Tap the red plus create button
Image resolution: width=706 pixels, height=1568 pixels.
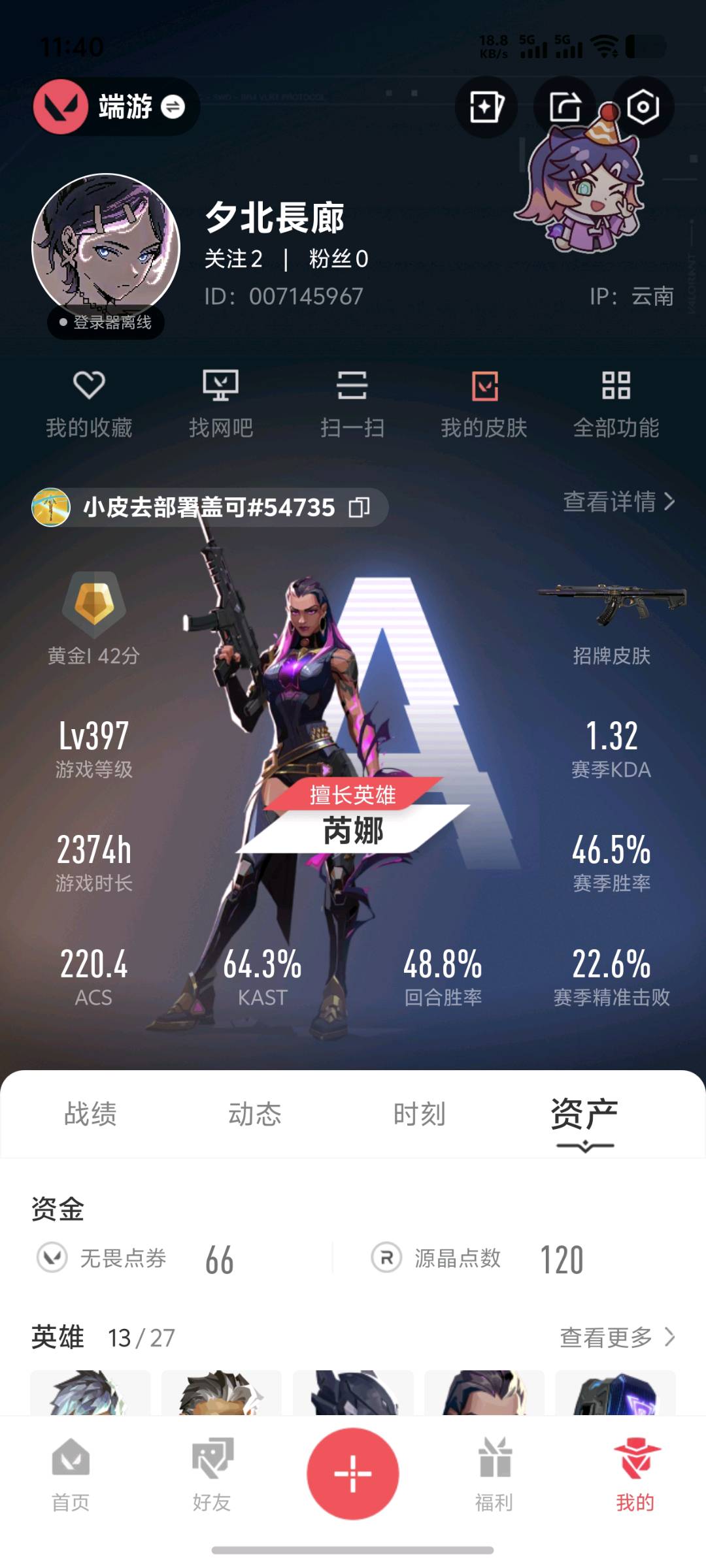point(353,1473)
